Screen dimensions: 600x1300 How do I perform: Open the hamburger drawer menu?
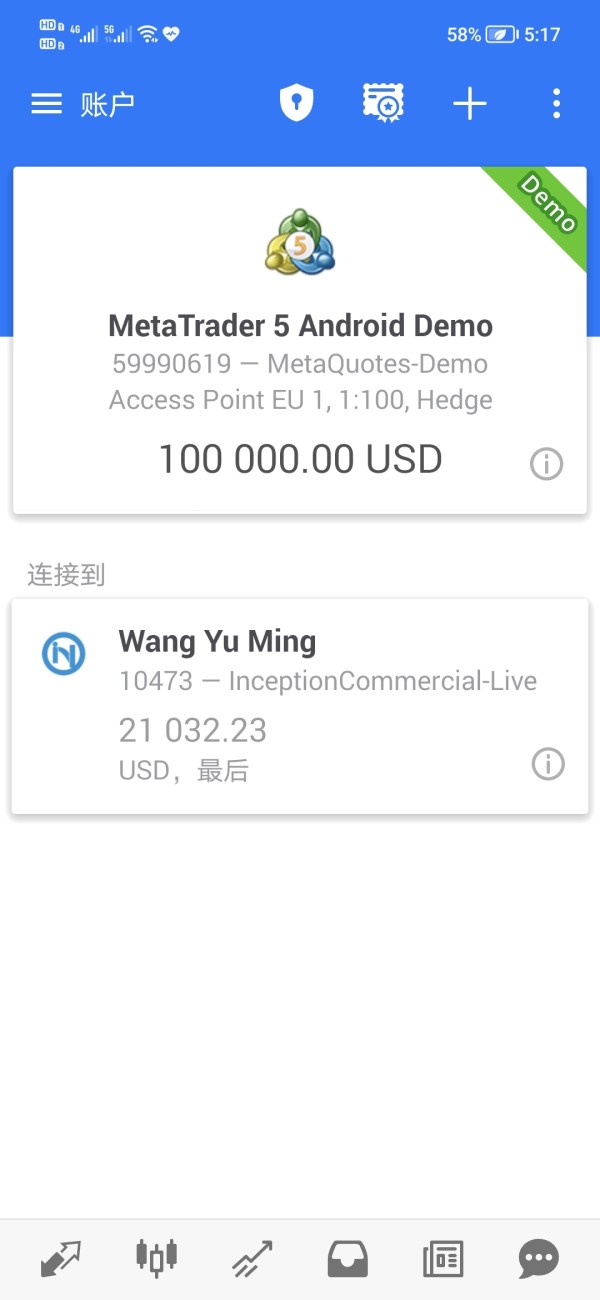pos(47,103)
